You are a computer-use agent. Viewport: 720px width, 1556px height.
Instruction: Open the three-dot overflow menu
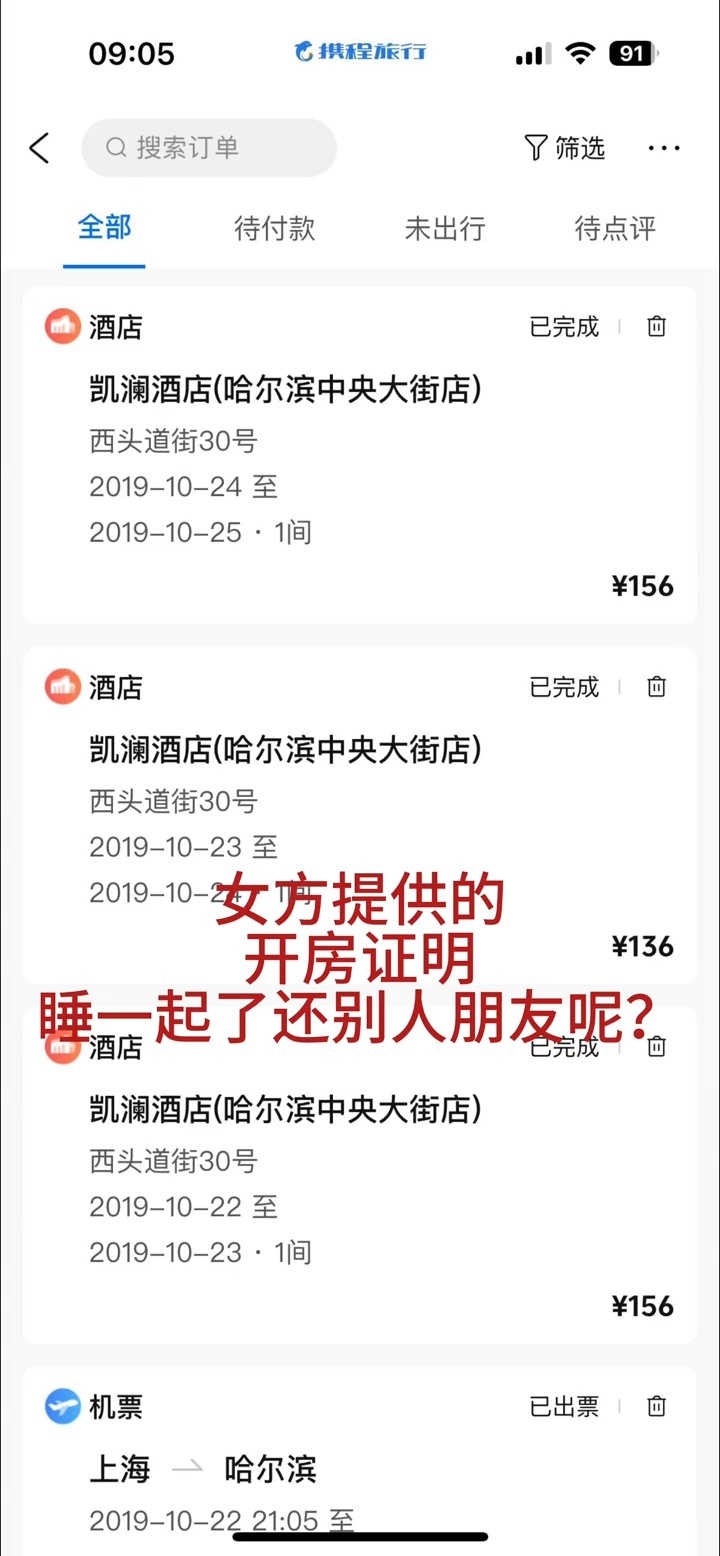(664, 148)
